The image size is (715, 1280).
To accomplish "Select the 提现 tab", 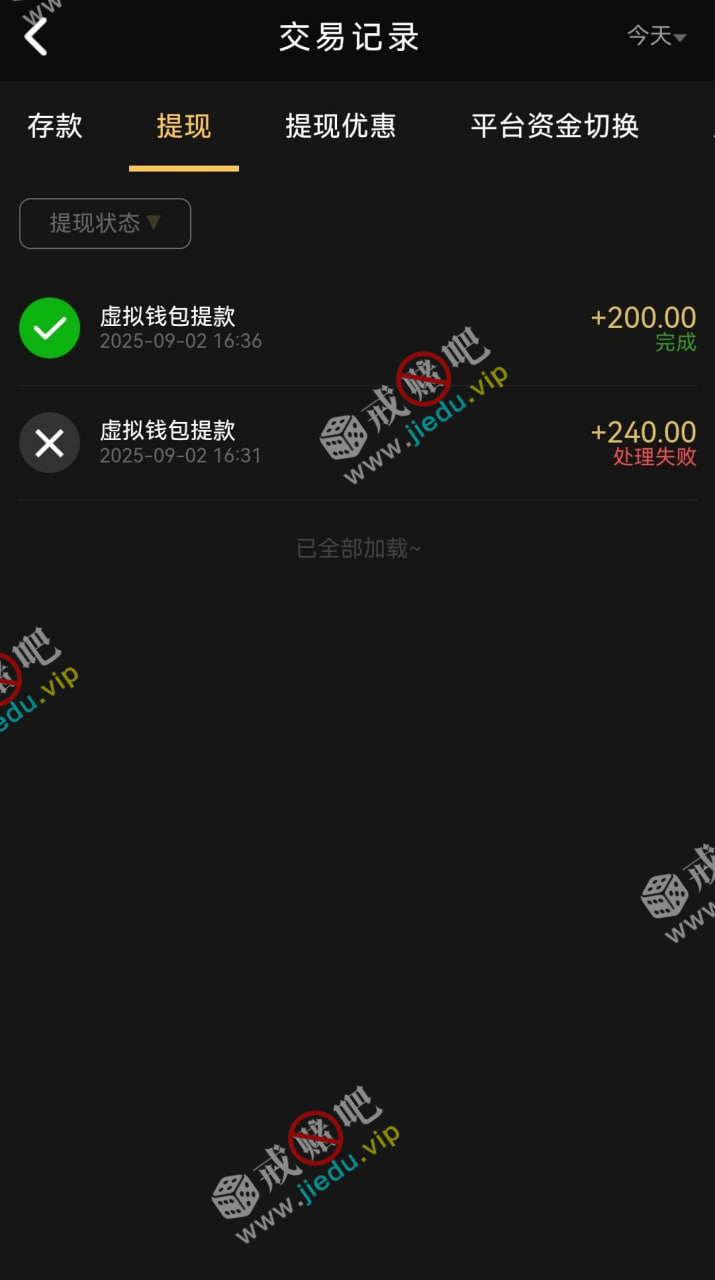I will (x=184, y=126).
